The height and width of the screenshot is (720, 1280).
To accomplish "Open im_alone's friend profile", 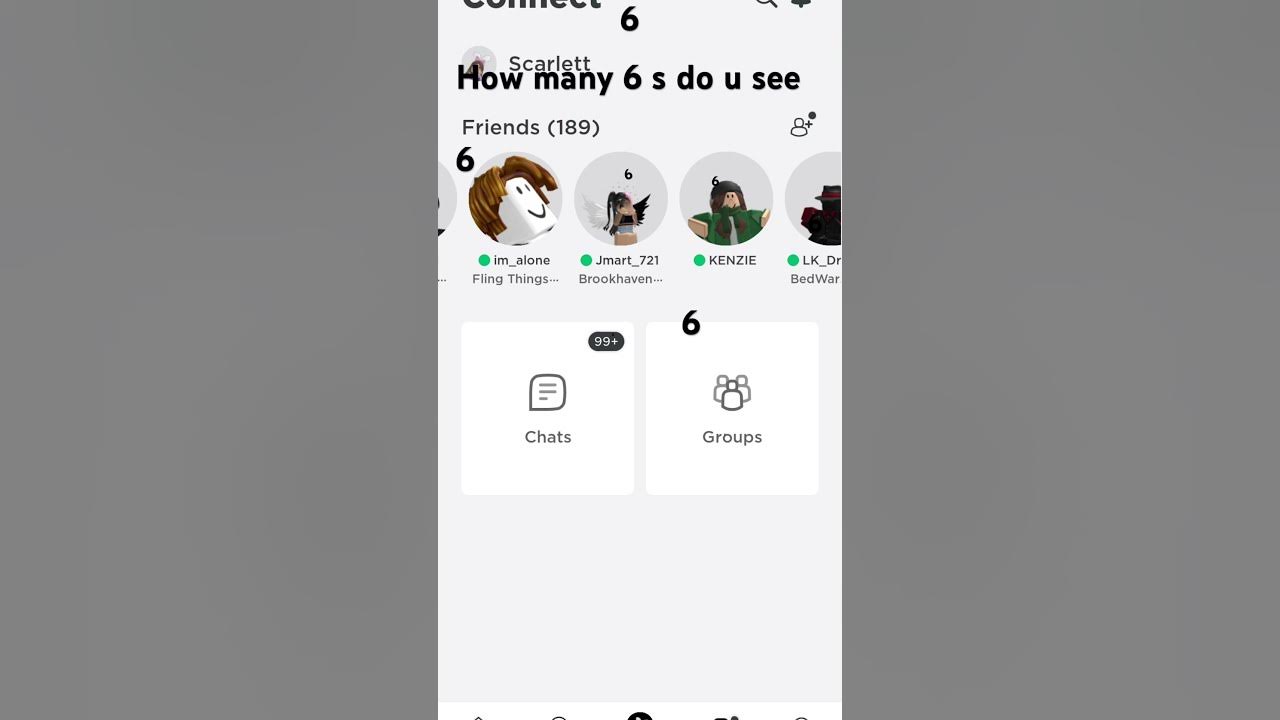I will pos(515,199).
